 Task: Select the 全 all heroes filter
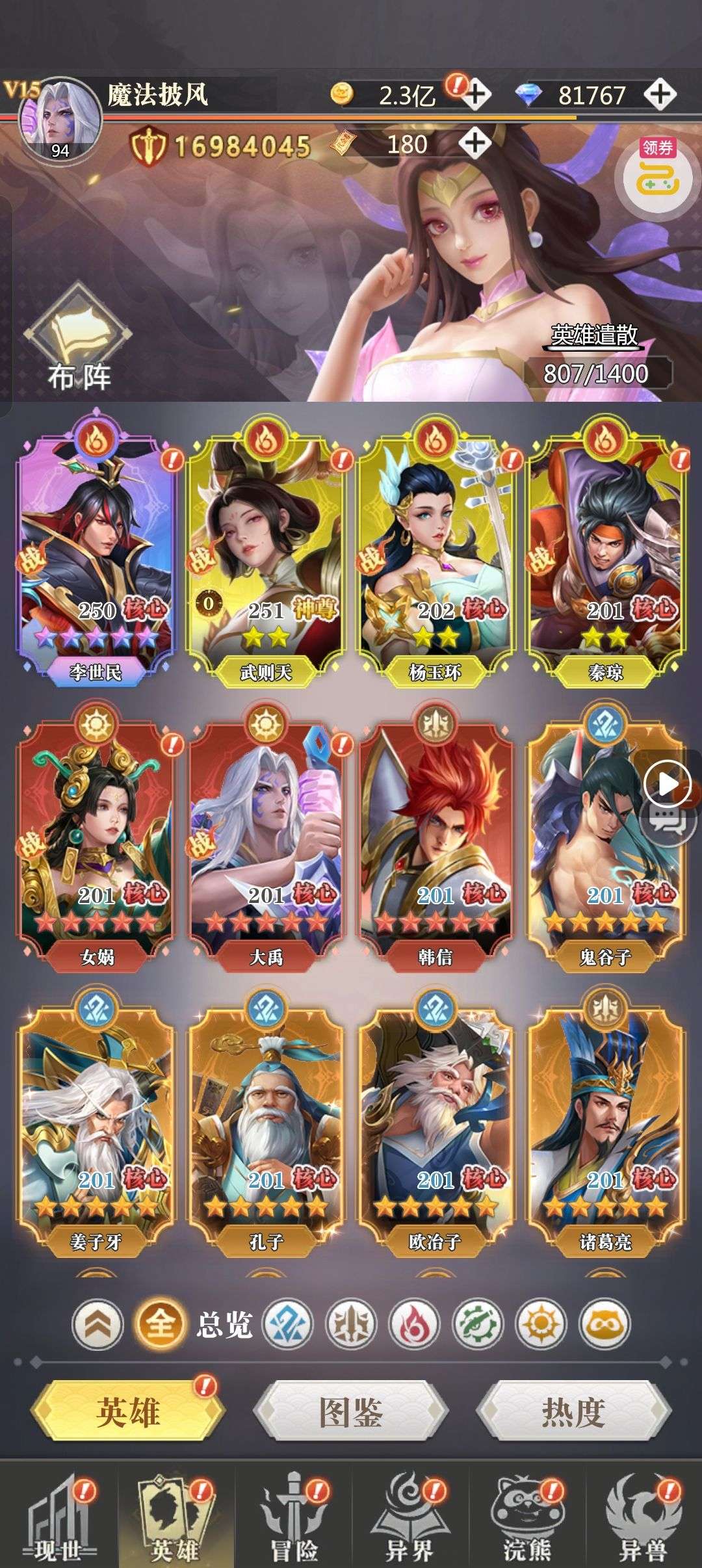[159, 1323]
